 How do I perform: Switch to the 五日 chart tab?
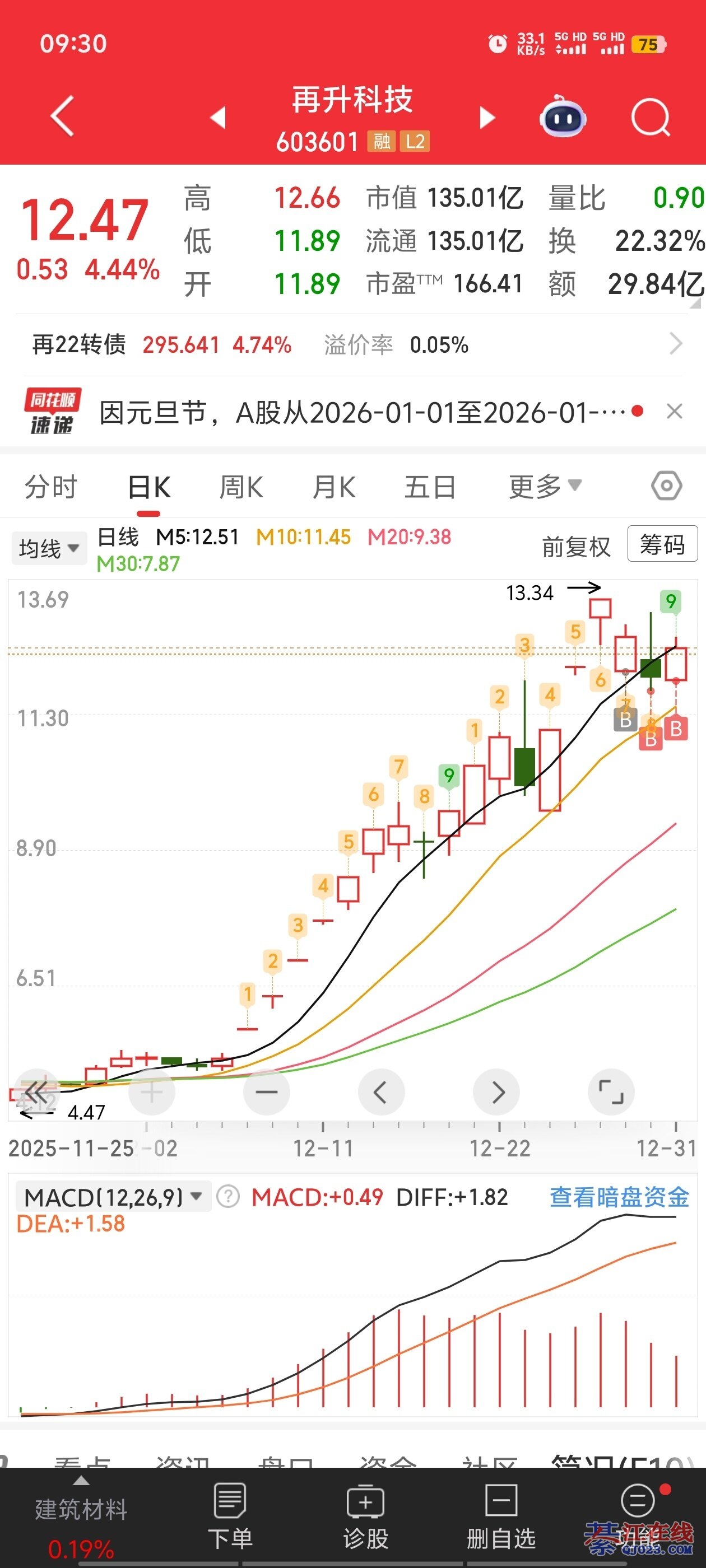click(x=430, y=487)
